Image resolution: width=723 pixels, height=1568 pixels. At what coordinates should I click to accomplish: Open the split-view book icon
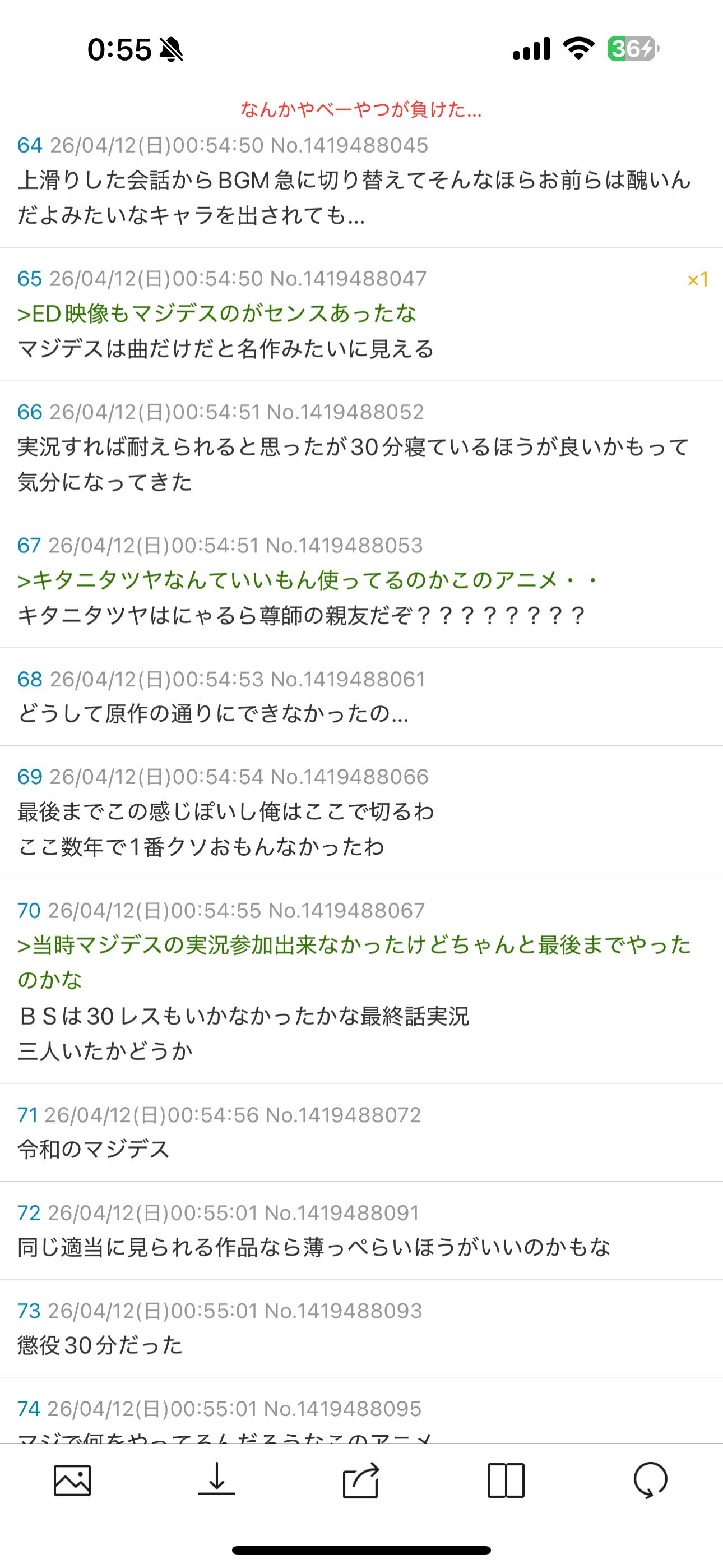(506, 1481)
